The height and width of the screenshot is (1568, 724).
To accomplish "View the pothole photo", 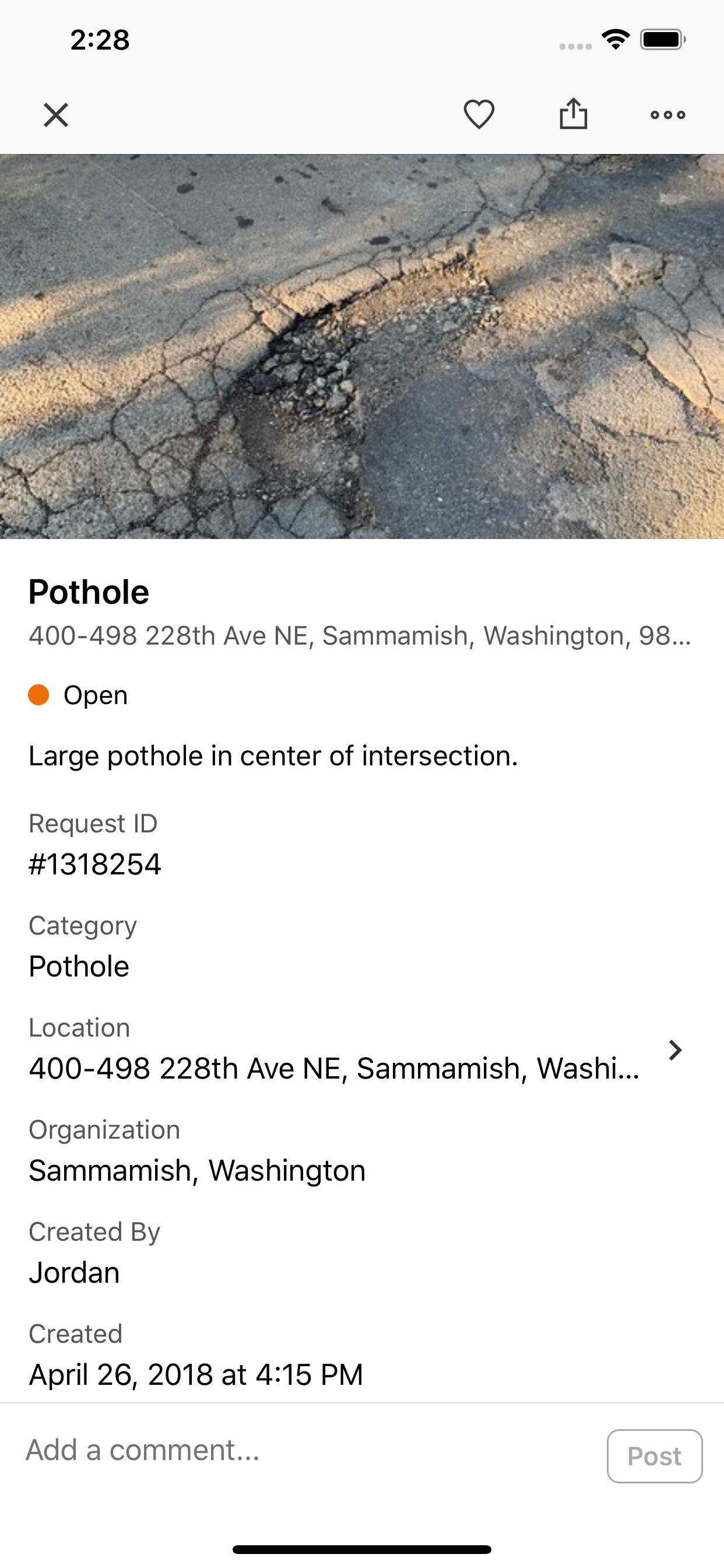I will pyautogui.click(x=362, y=346).
